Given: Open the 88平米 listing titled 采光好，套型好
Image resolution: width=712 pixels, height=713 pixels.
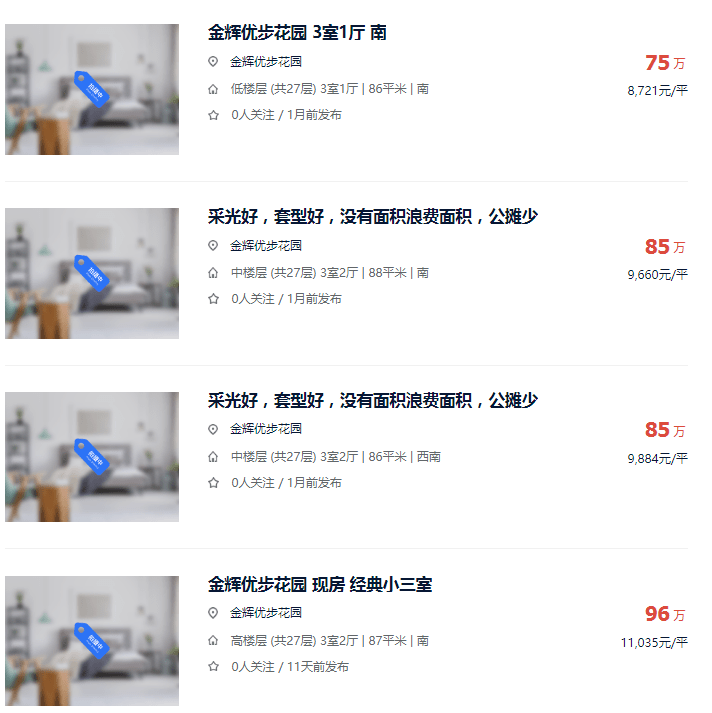Looking at the screenshot, I should 373,217.
